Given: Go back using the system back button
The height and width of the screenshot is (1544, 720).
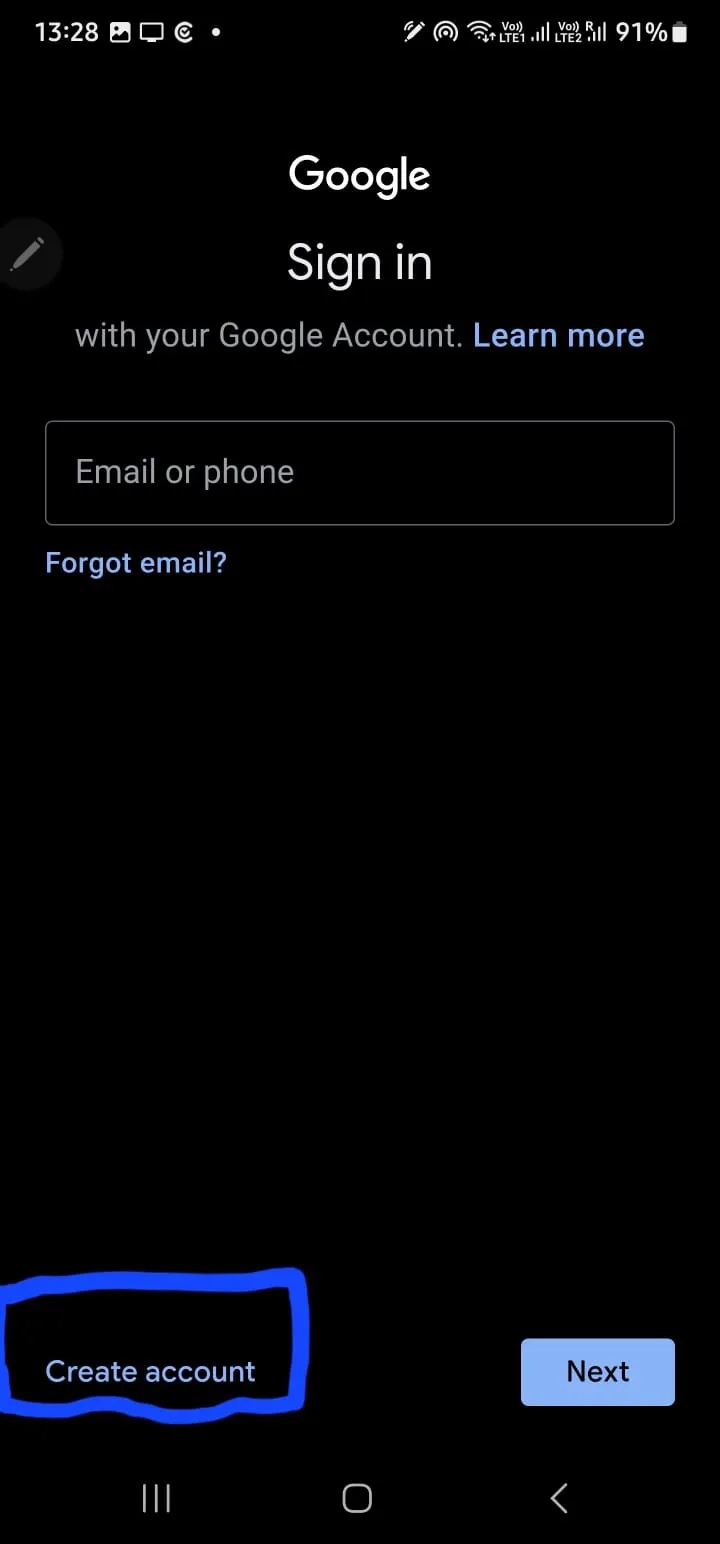Looking at the screenshot, I should (x=560, y=1498).
